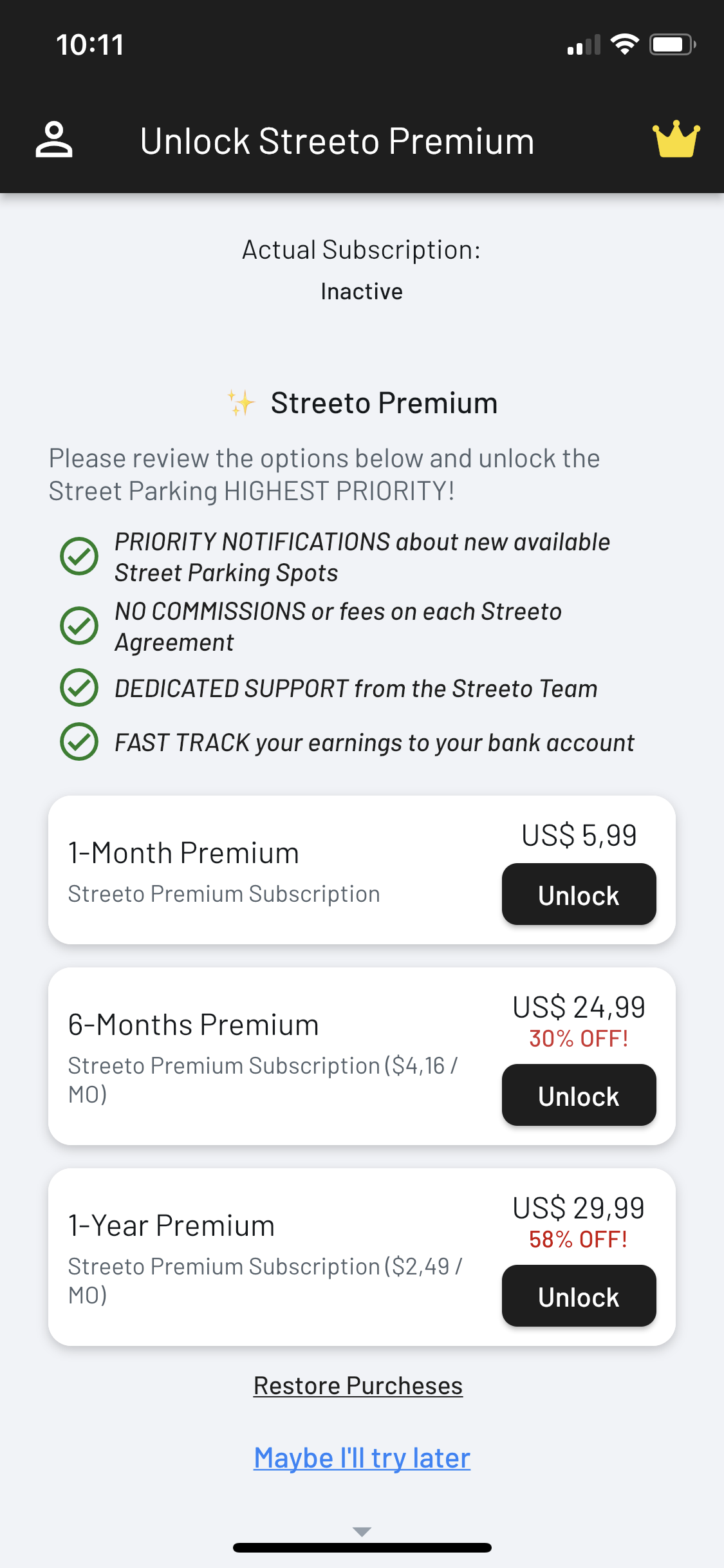Viewport: 724px width, 1568px height.
Task: Tap the checkmark beside FAST TRACK earnings
Action: pos(79,742)
